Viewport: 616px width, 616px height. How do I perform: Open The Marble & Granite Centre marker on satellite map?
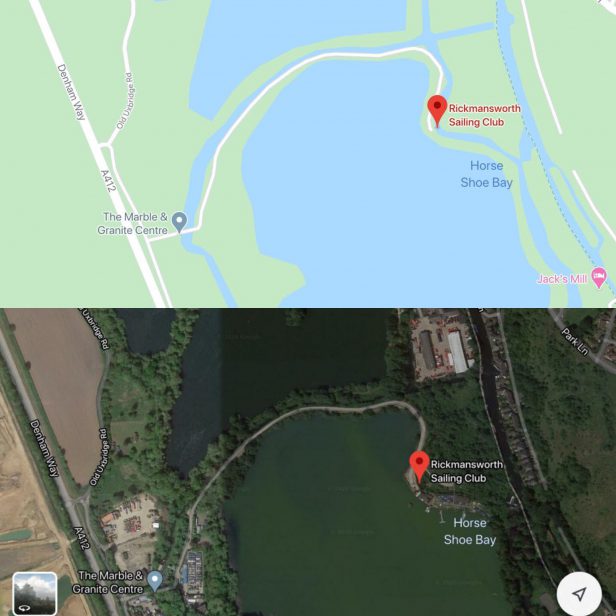(x=155, y=579)
